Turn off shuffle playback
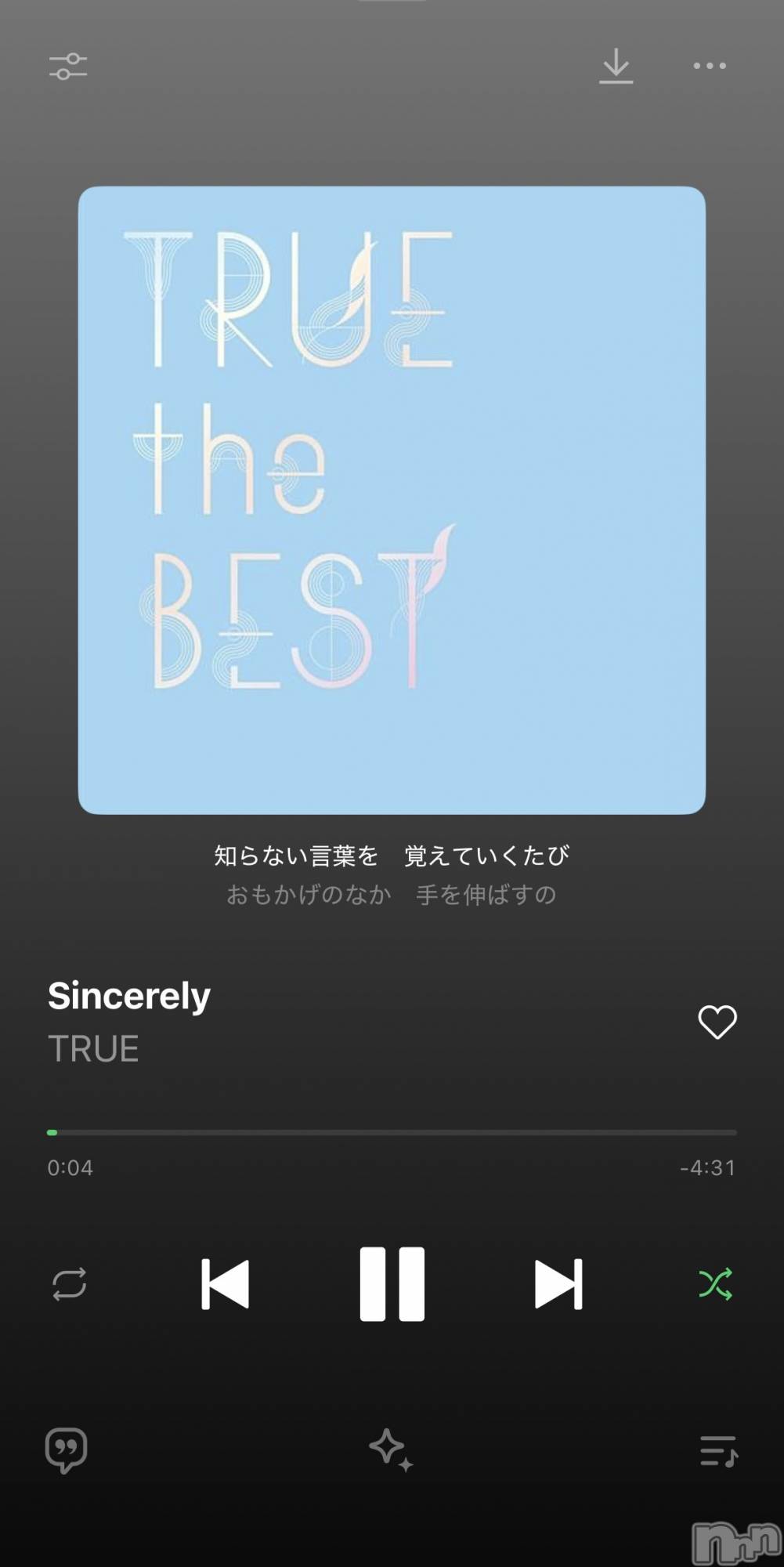 [715, 1284]
